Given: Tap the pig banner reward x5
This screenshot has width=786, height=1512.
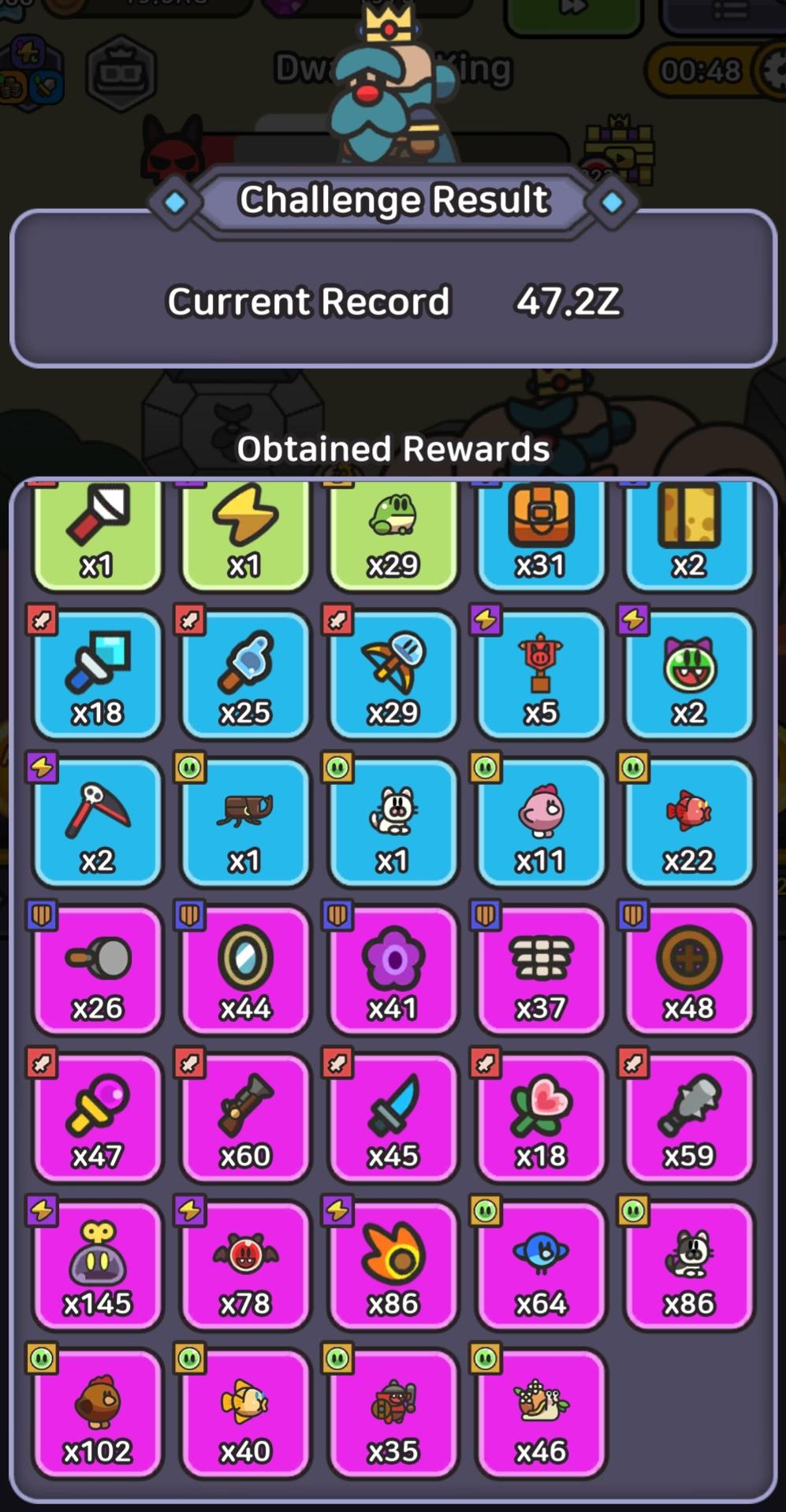Looking at the screenshot, I should tap(541, 673).
